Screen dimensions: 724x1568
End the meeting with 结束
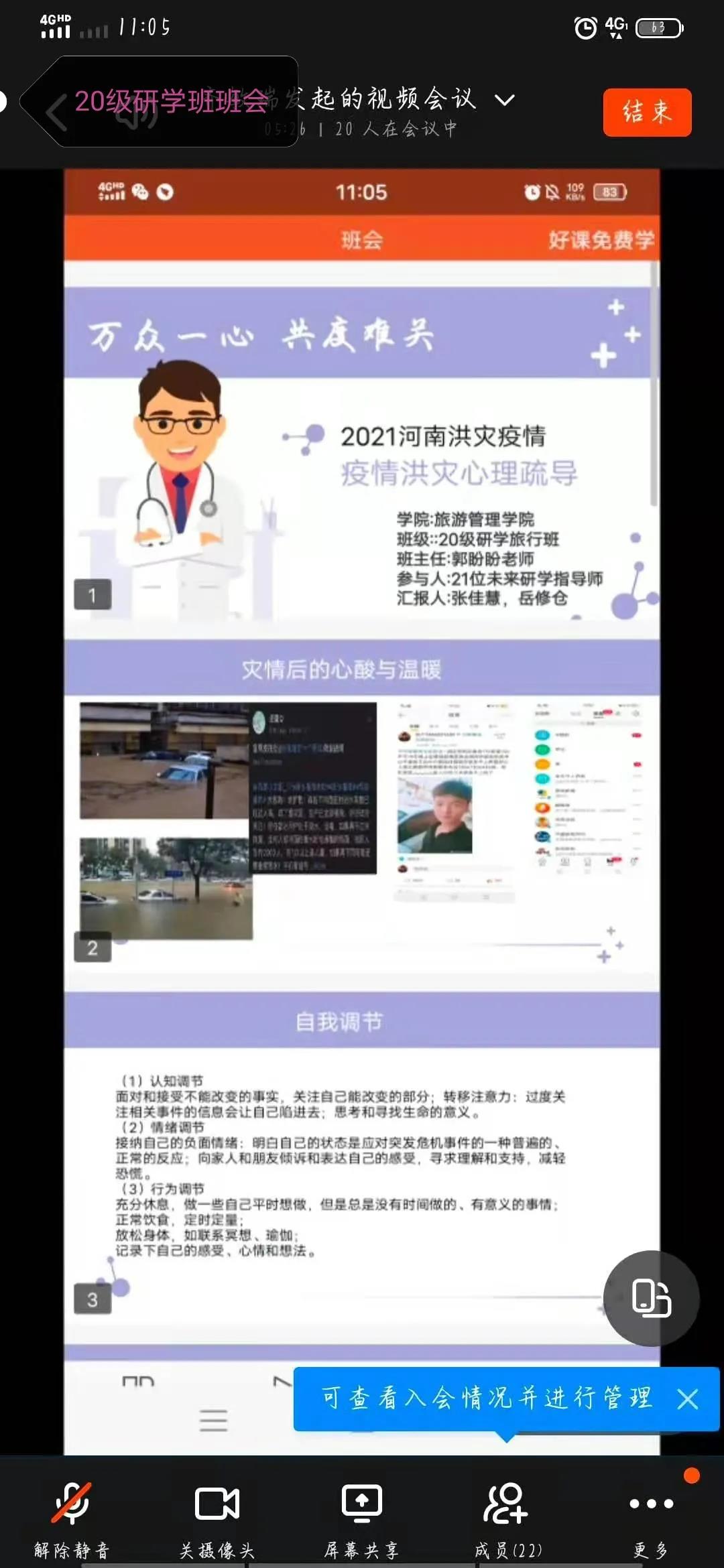(647, 112)
